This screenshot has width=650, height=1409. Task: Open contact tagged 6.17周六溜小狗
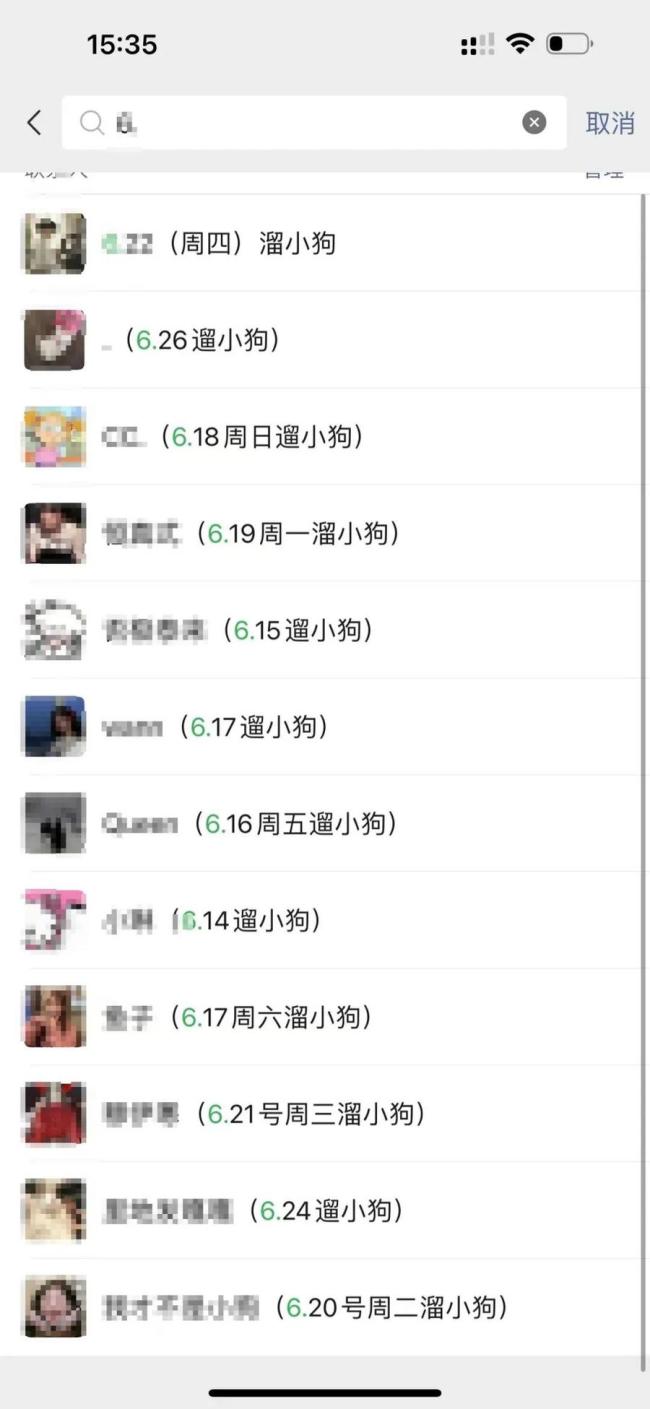tap(300, 1017)
